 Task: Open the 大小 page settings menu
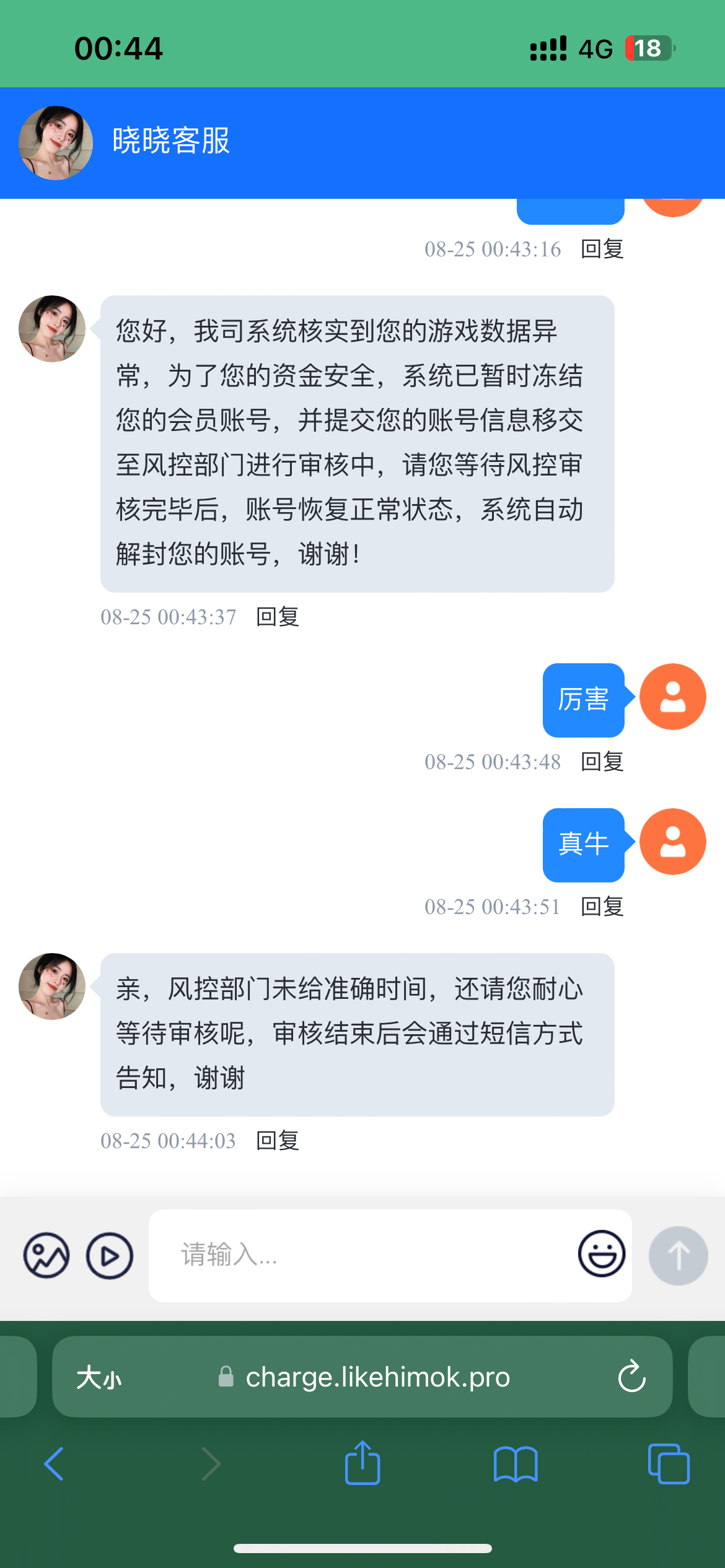100,1376
